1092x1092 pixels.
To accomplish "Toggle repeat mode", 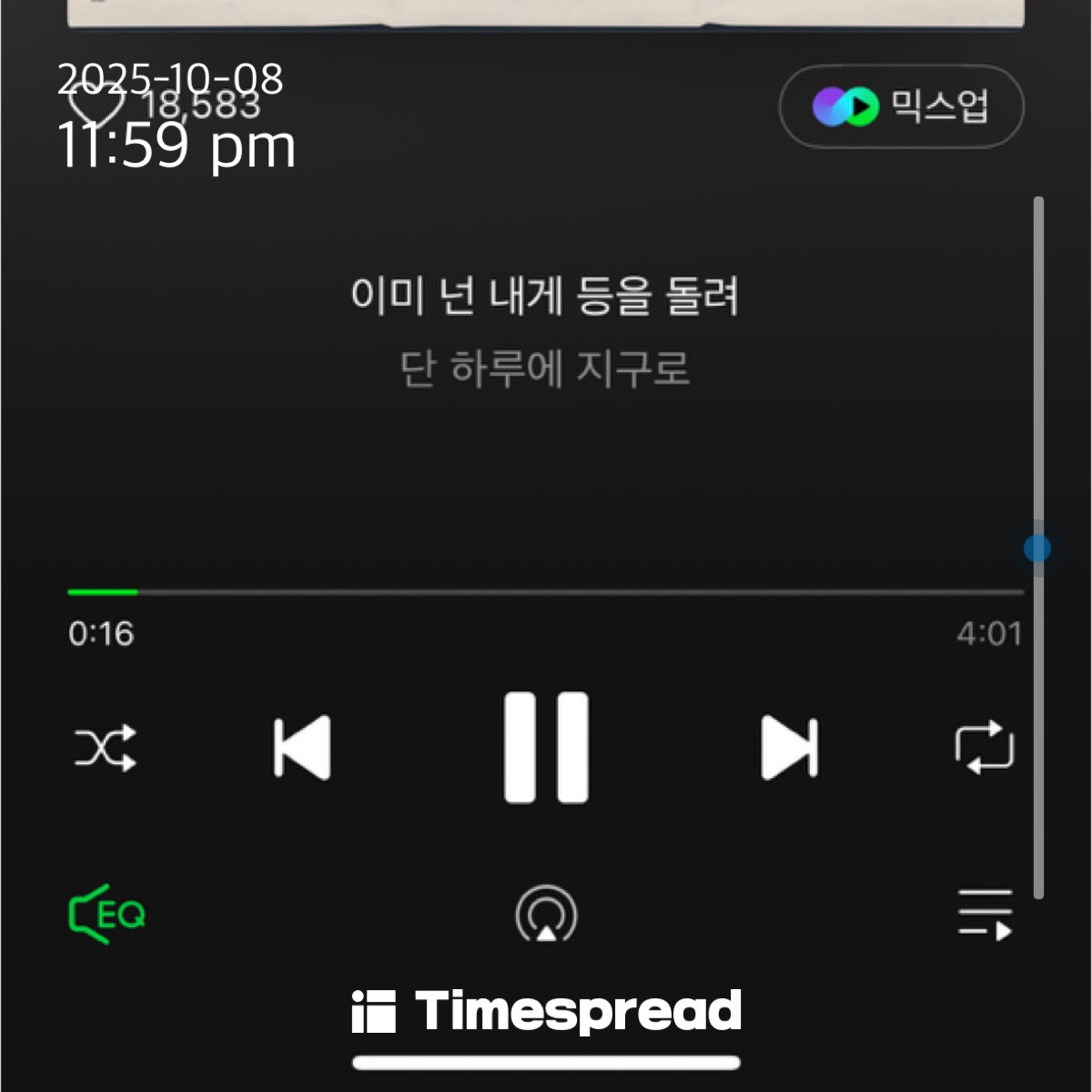I will tap(985, 748).
